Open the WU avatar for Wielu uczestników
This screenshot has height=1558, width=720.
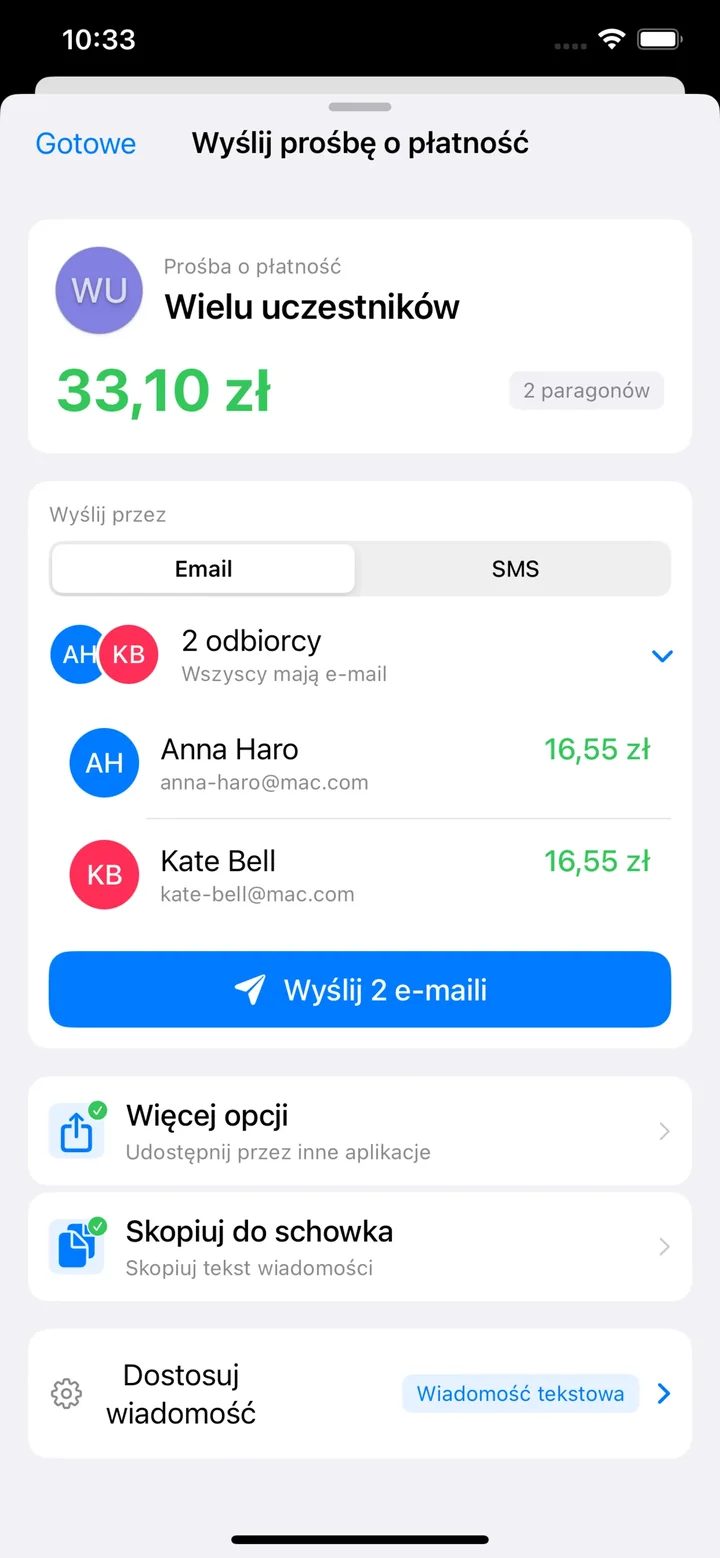coord(99,291)
